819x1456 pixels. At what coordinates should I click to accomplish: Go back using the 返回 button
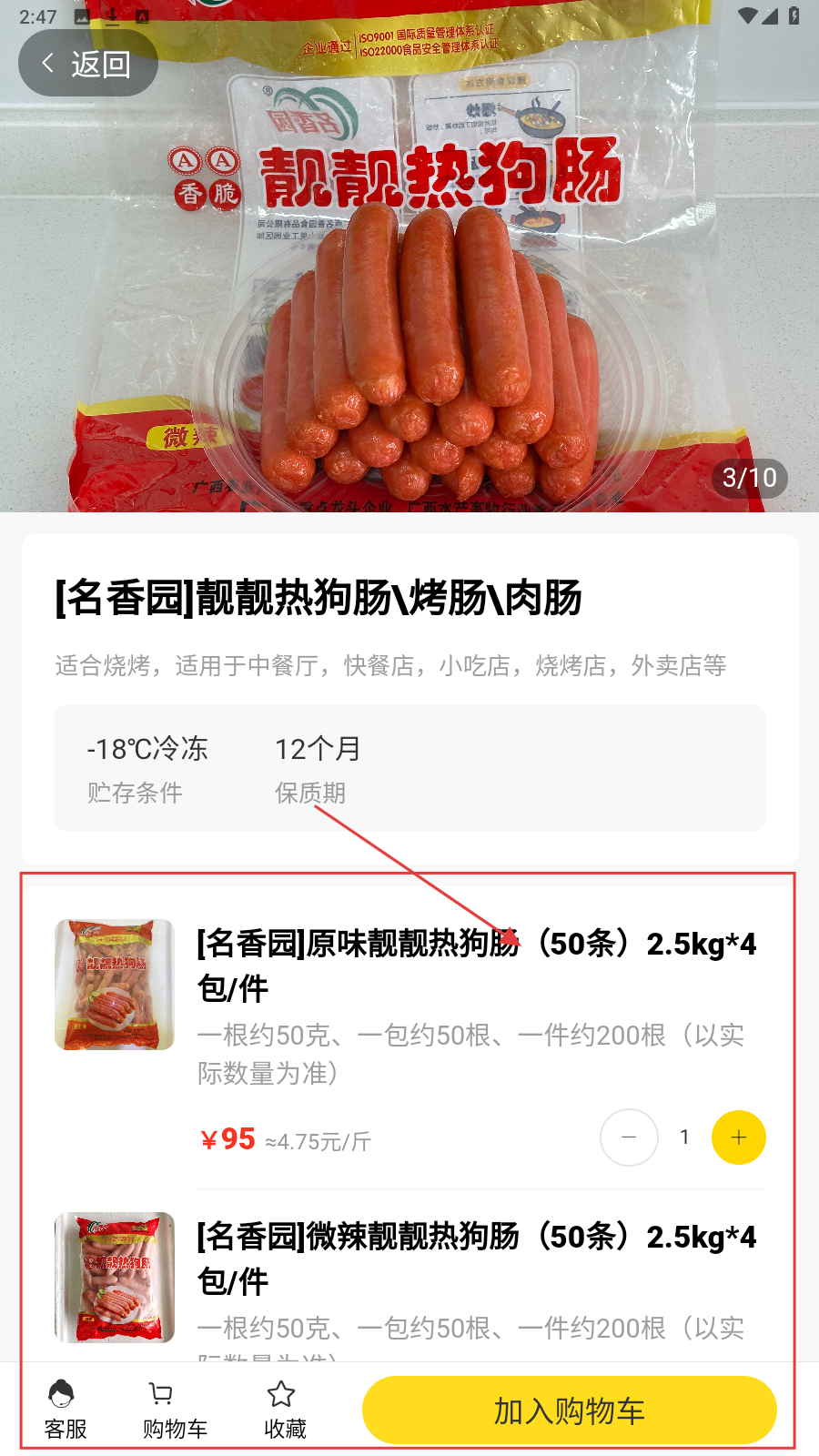pos(87,64)
